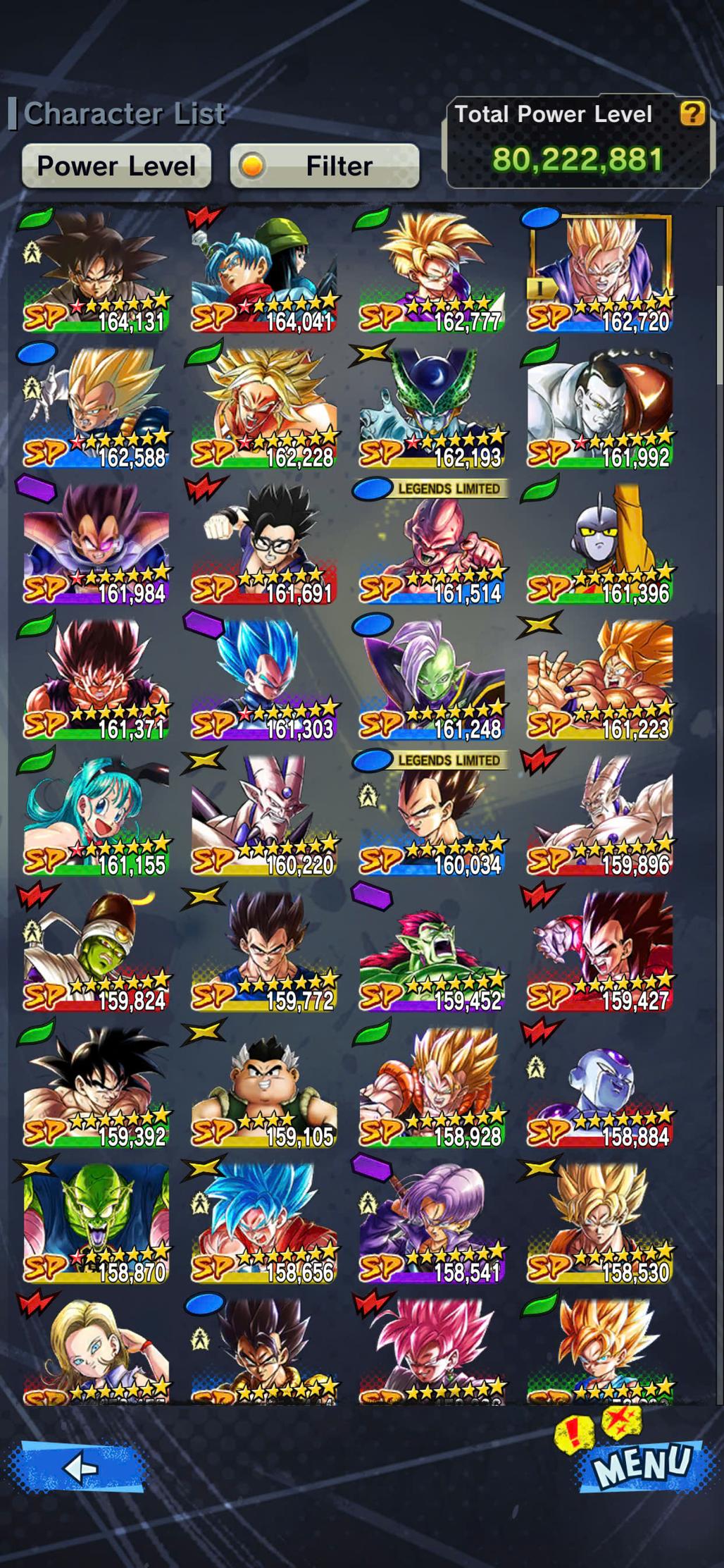Select the character with 164,131 power
Image resolution: width=724 pixels, height=1568 pixels.
click(96, 272)
